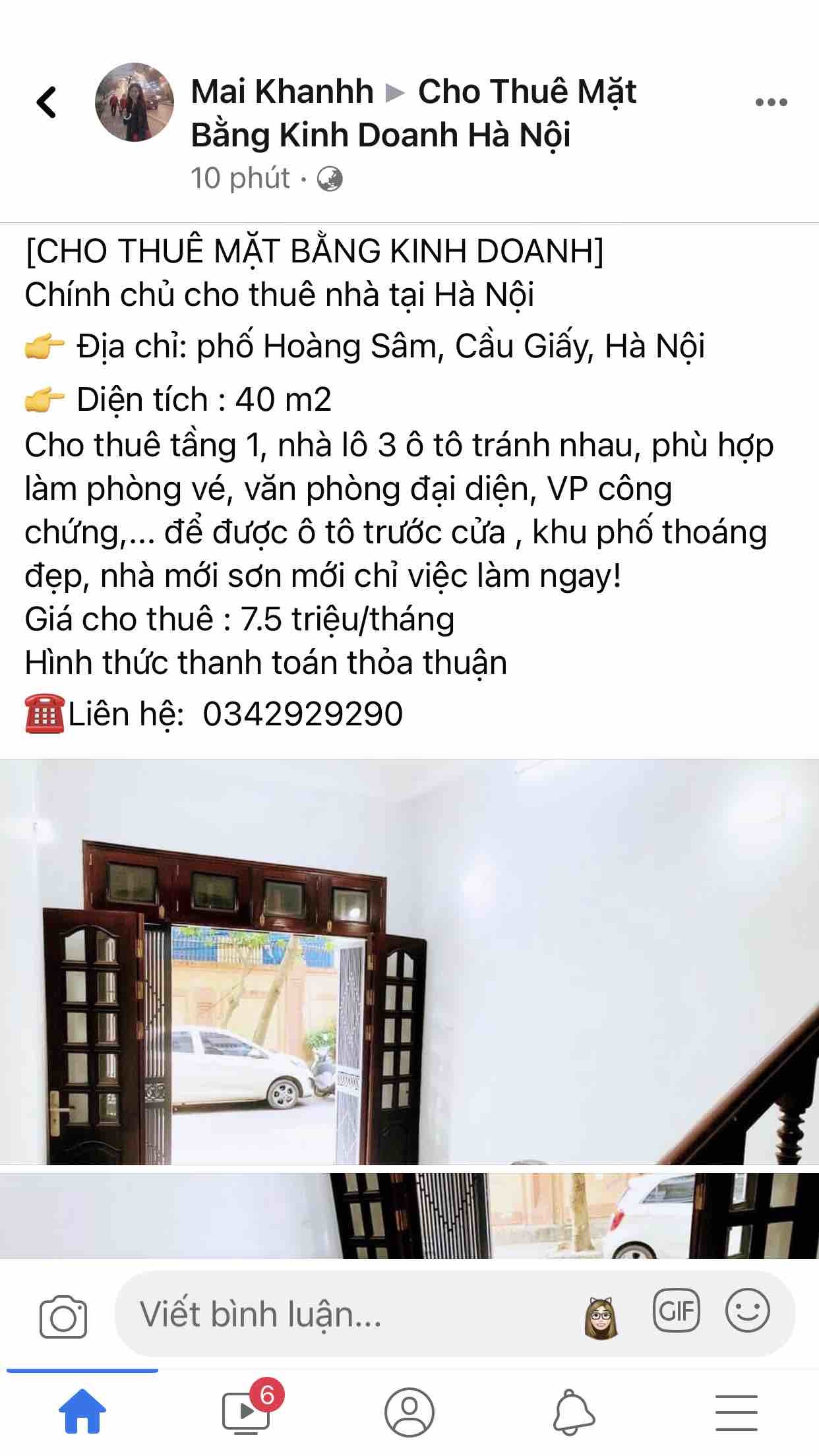Open the camera to attach a photo
This screenshot has height=1456, width=819.
tap(63, 1317)
